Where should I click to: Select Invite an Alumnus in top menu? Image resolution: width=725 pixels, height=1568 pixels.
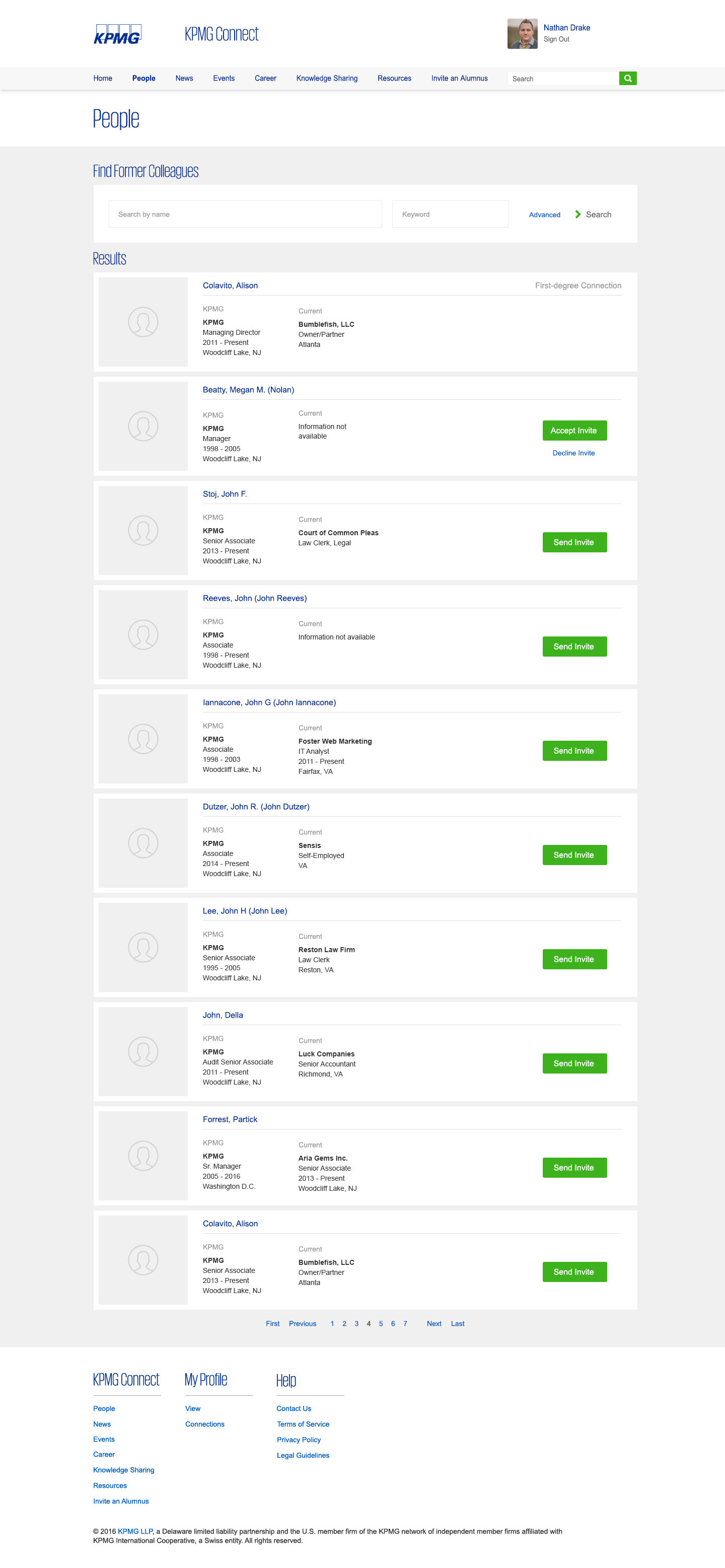[x=459, y=79]
